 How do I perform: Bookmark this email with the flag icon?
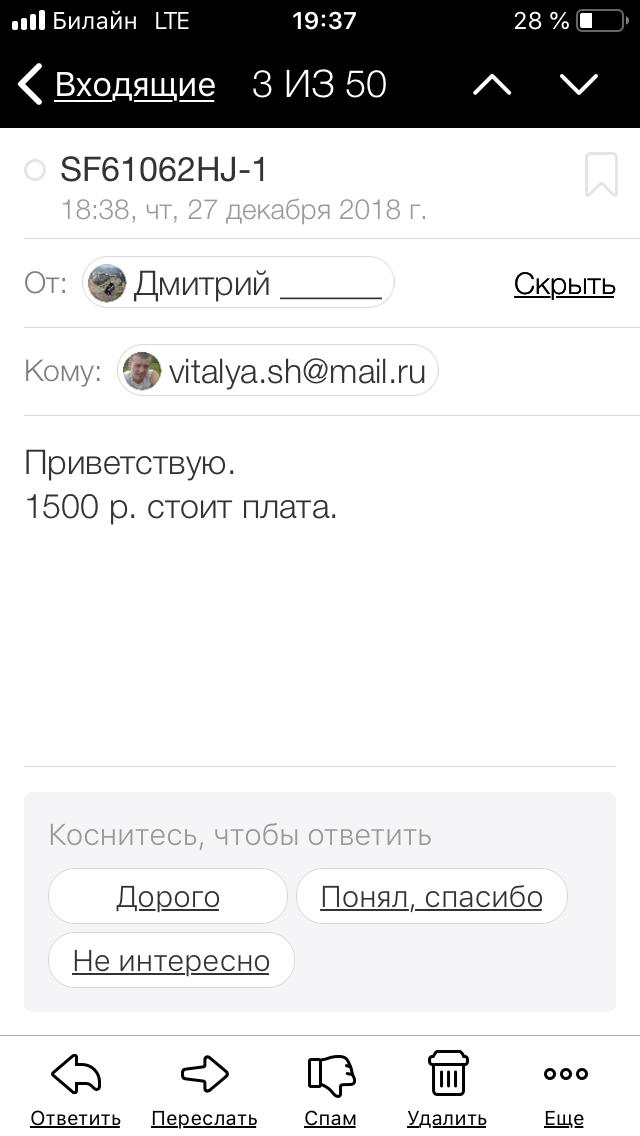[x=600, y=175]
